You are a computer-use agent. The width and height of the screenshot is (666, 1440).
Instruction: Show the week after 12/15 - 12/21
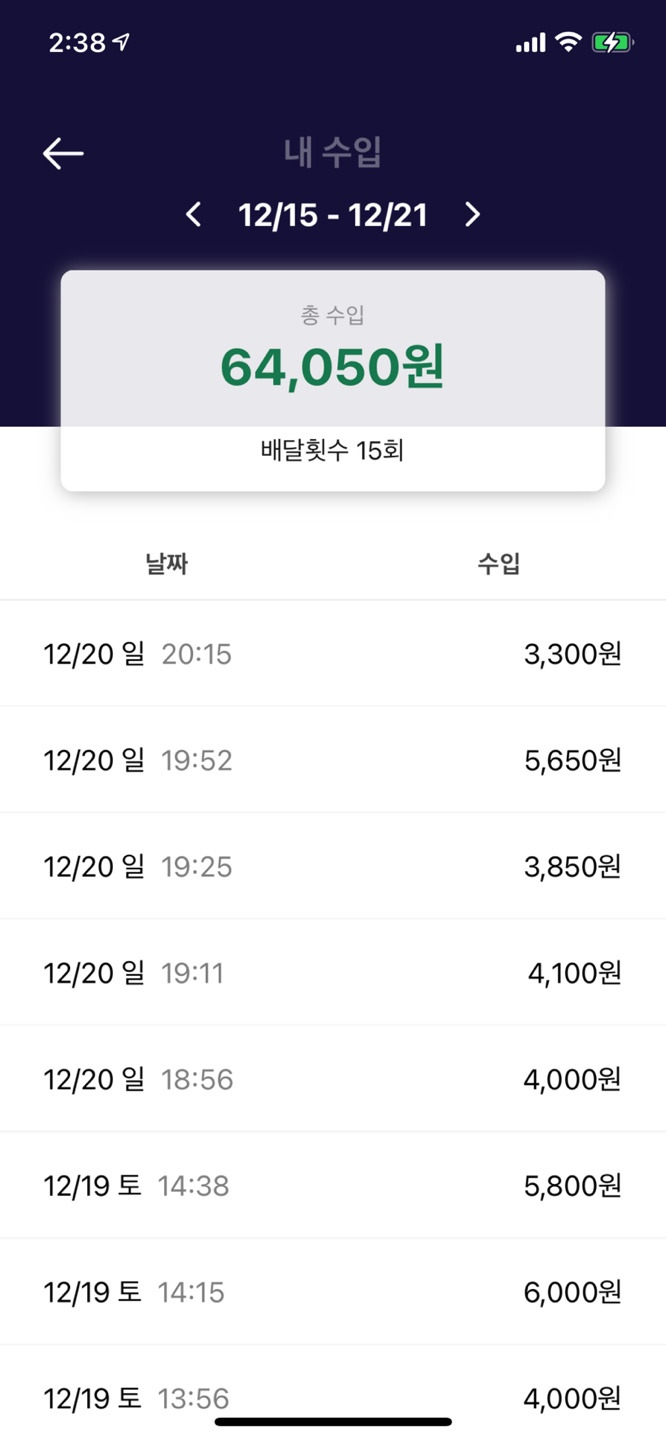click(473, 214)
